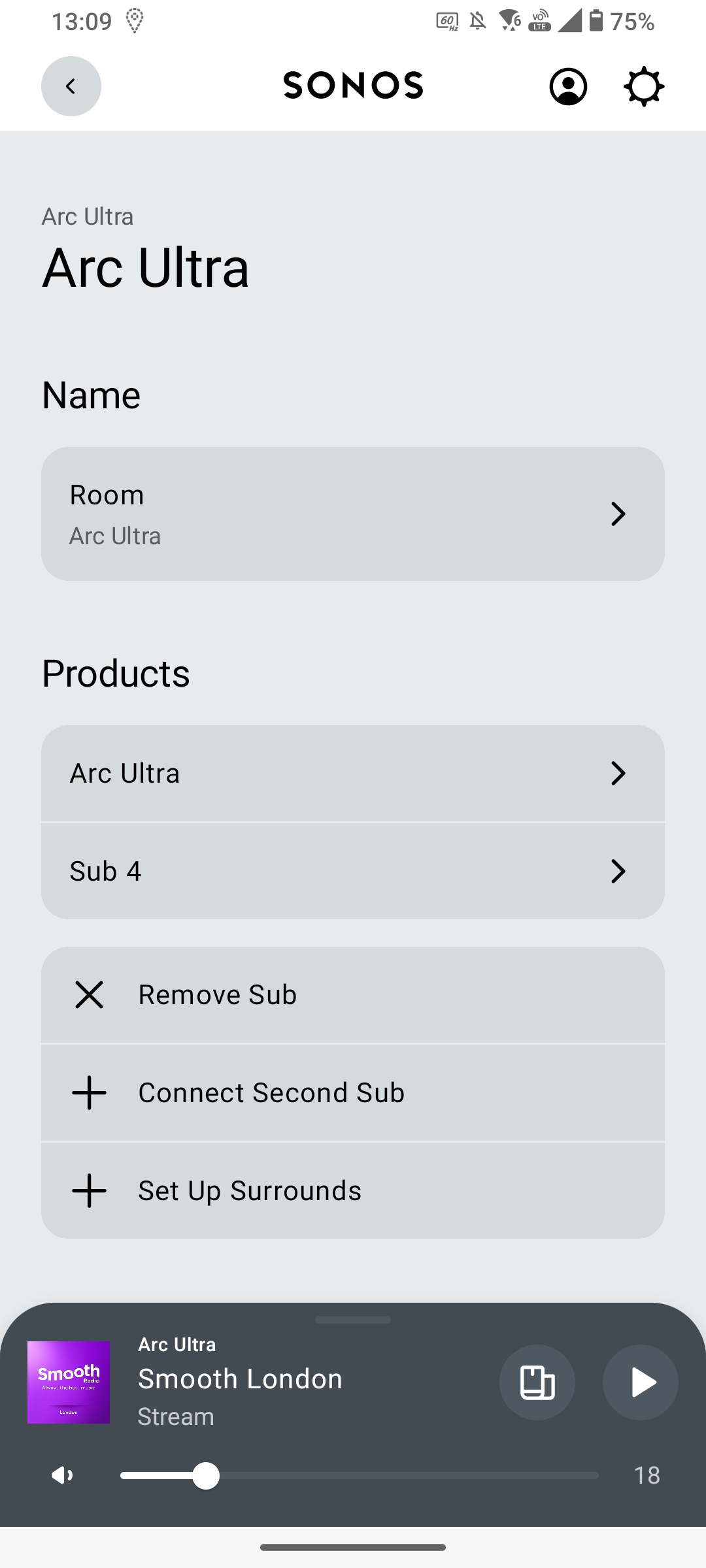Open the settings gear icon
The width and height of the screenshot is (706, 1568).
pos(644,86)
